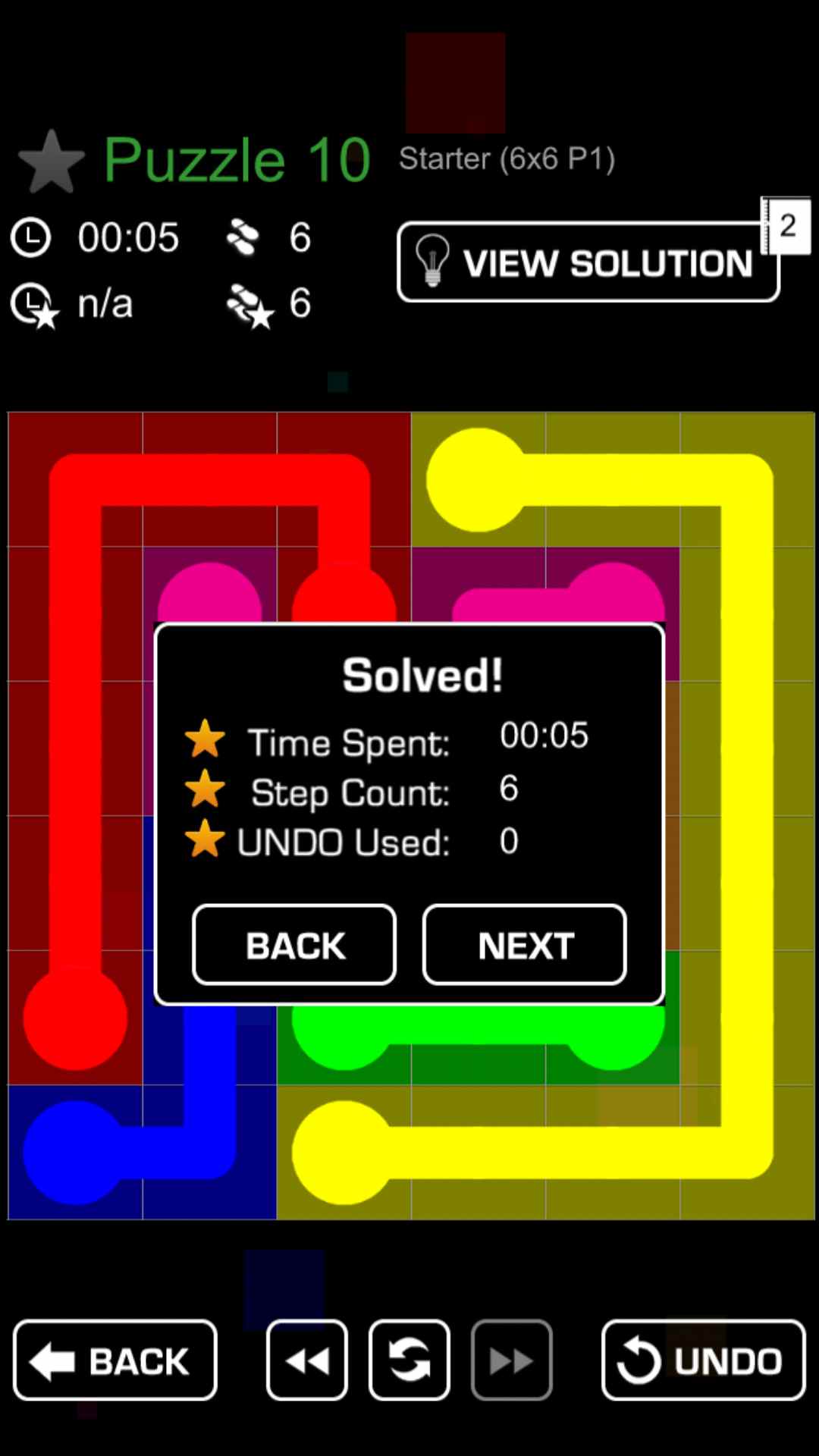Skip forward with the fast-forward icon
This screenshot has width=819, height=1456.
(x=512, y=1360)
